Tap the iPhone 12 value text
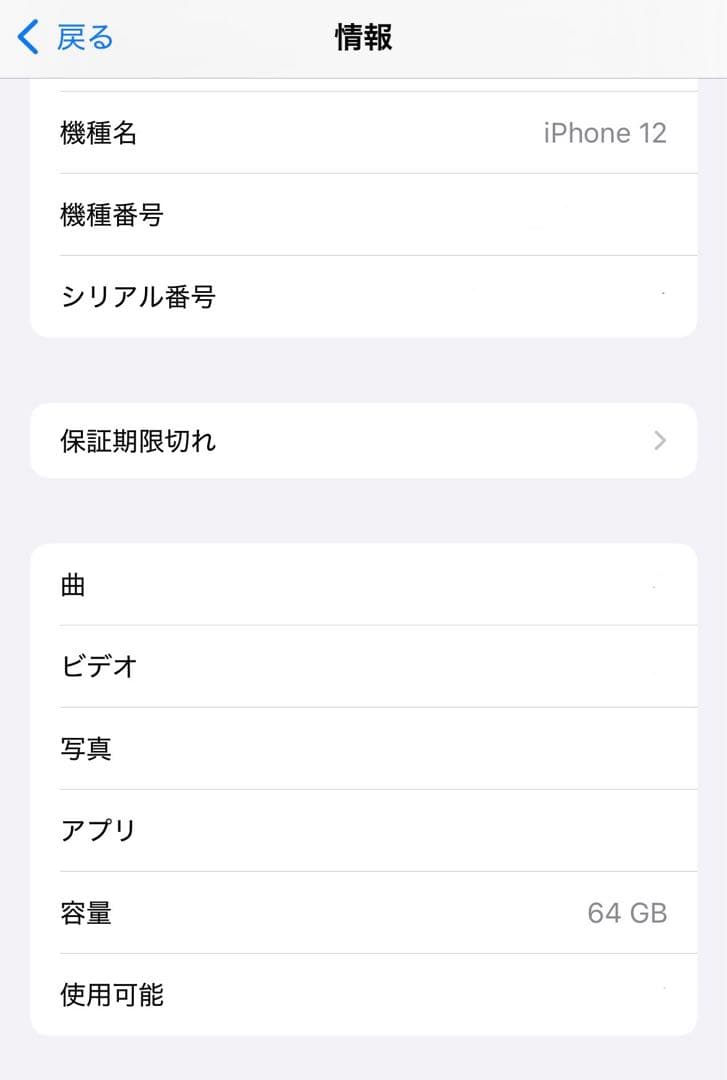 click(x=606, y=132)
